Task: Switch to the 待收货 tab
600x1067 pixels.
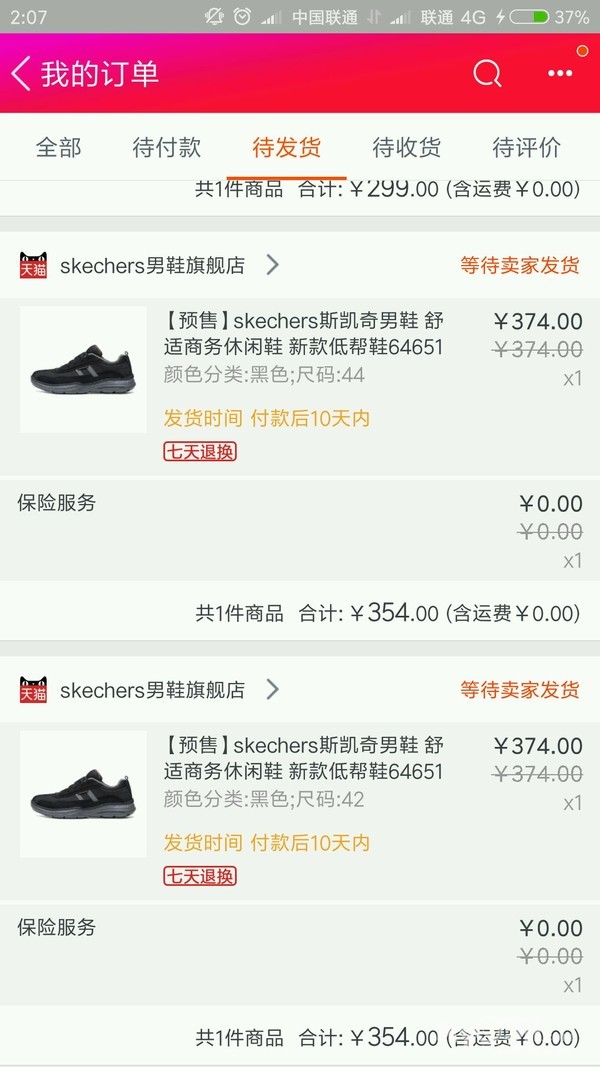Action: tap(407, 148)
